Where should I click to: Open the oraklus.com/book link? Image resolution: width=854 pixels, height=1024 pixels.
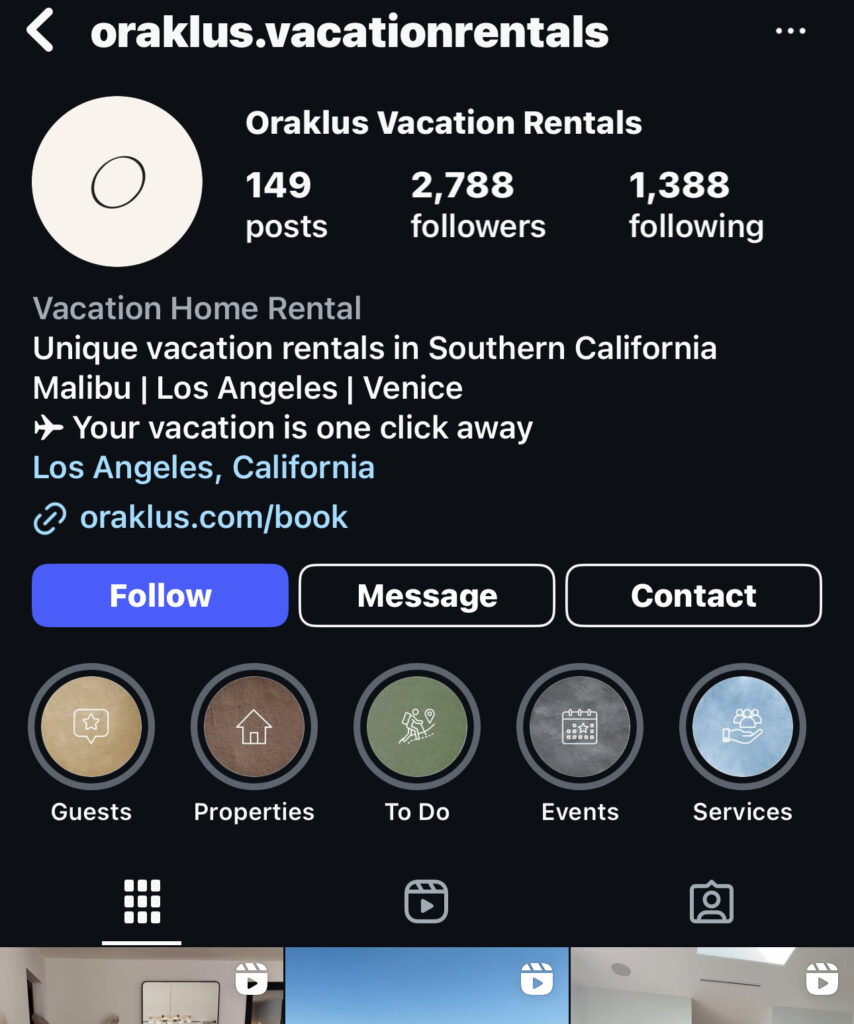pos(213,517)
